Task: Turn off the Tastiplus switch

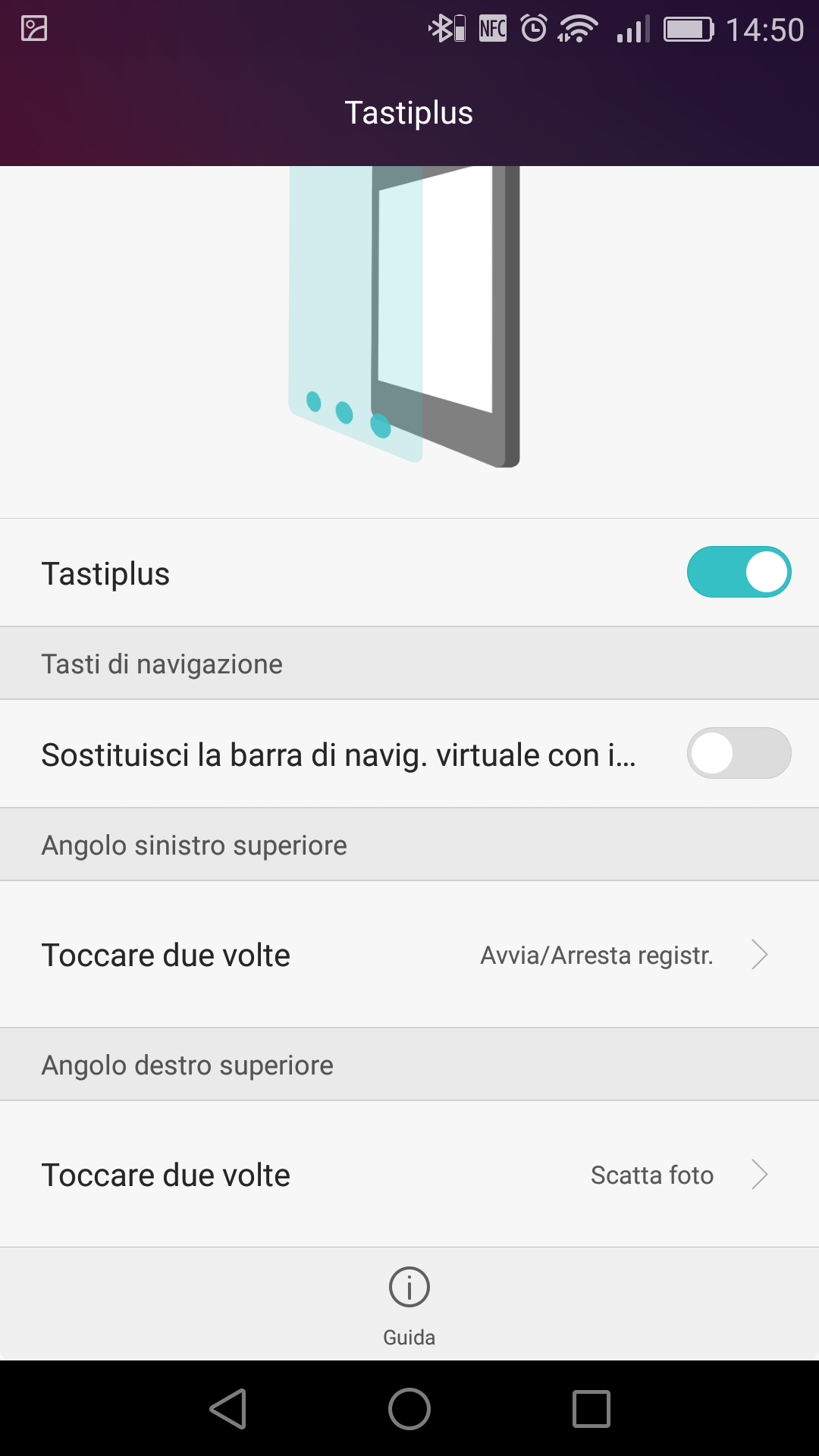Action: (x=739, y=572)
